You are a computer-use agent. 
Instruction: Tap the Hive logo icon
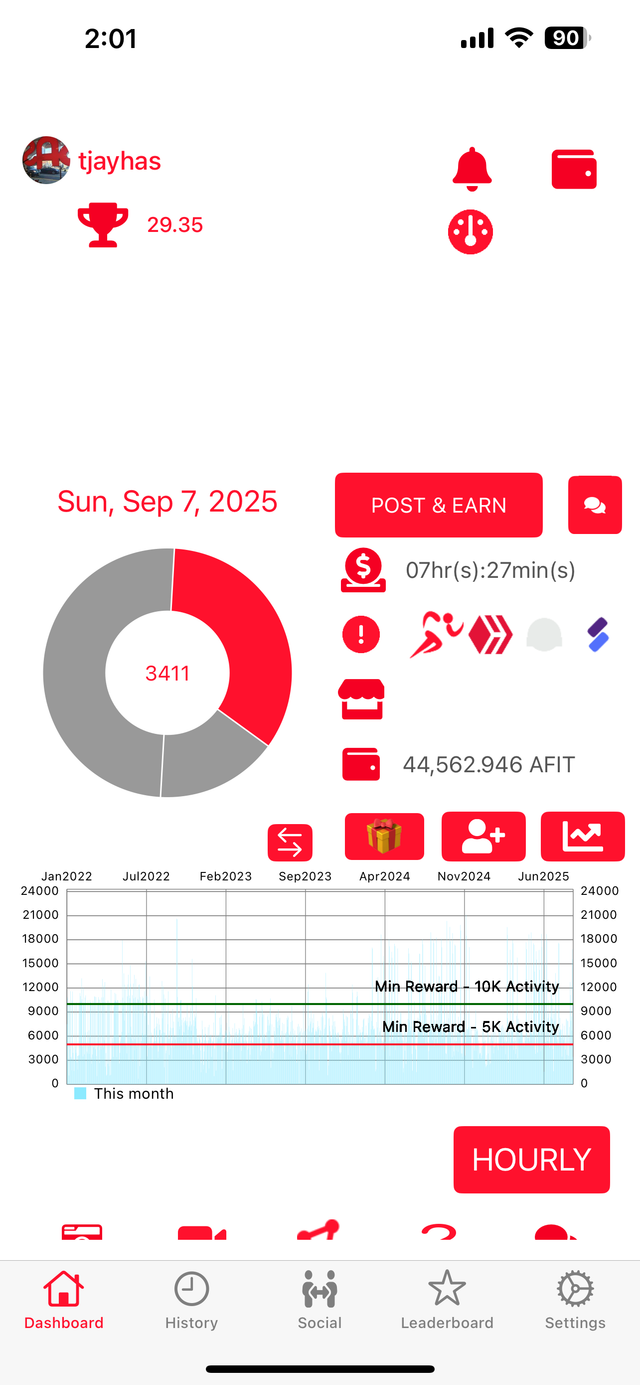click(x=490, y=634)
